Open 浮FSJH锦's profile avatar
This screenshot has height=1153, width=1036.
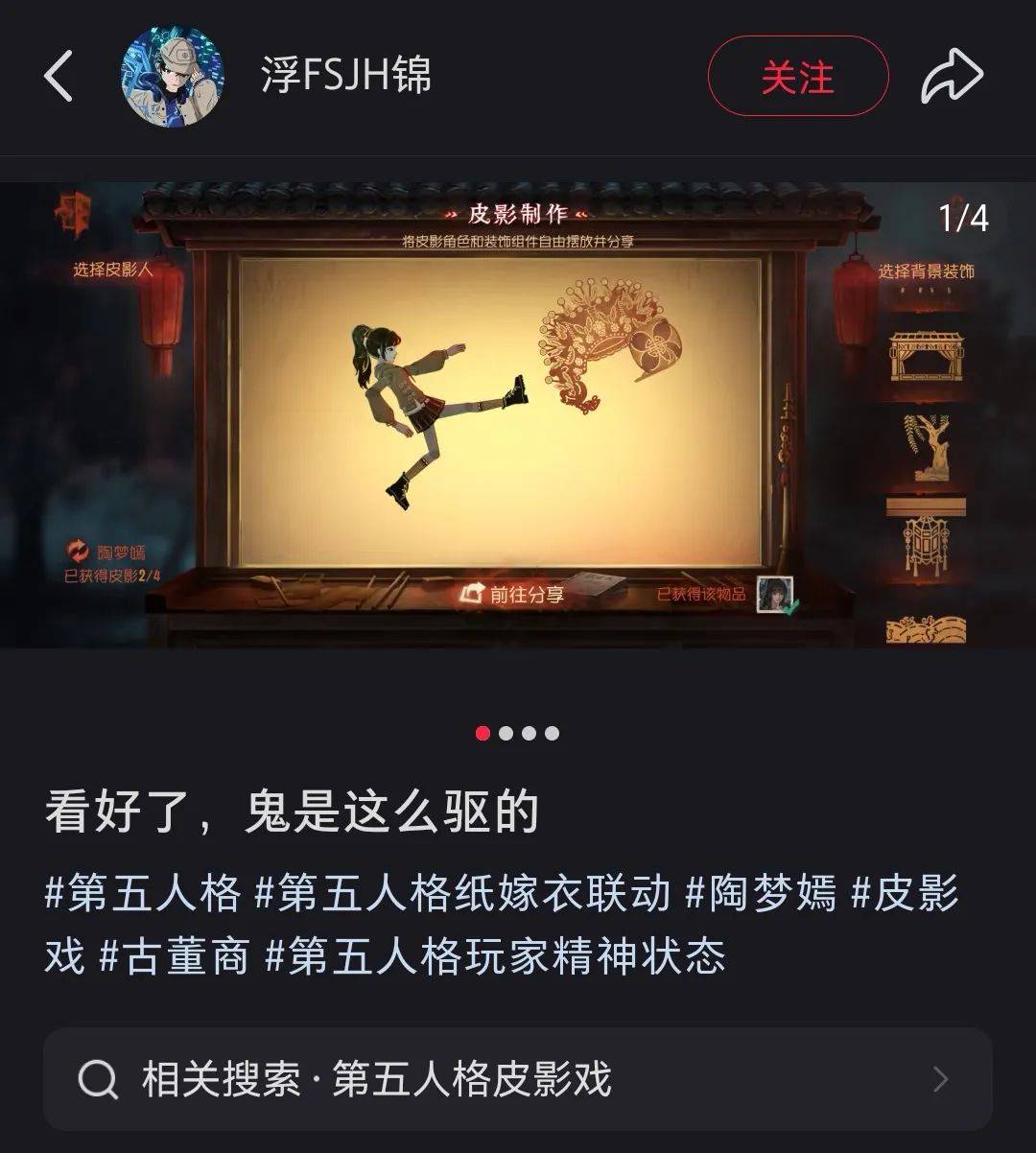point(173,77)
